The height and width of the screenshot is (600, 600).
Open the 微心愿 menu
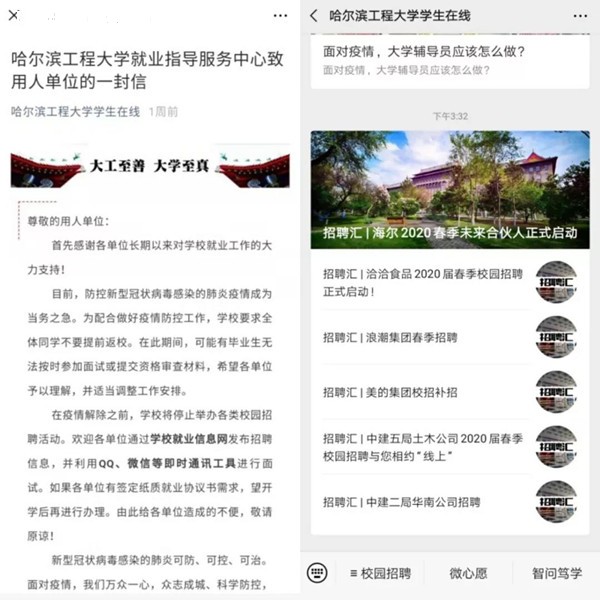tap(468, 573)
